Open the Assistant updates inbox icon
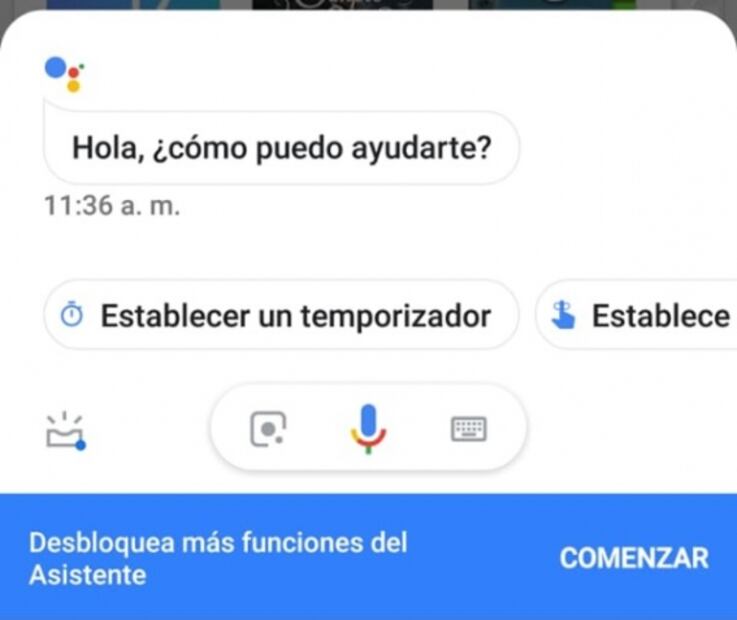 tap(65, 430)
